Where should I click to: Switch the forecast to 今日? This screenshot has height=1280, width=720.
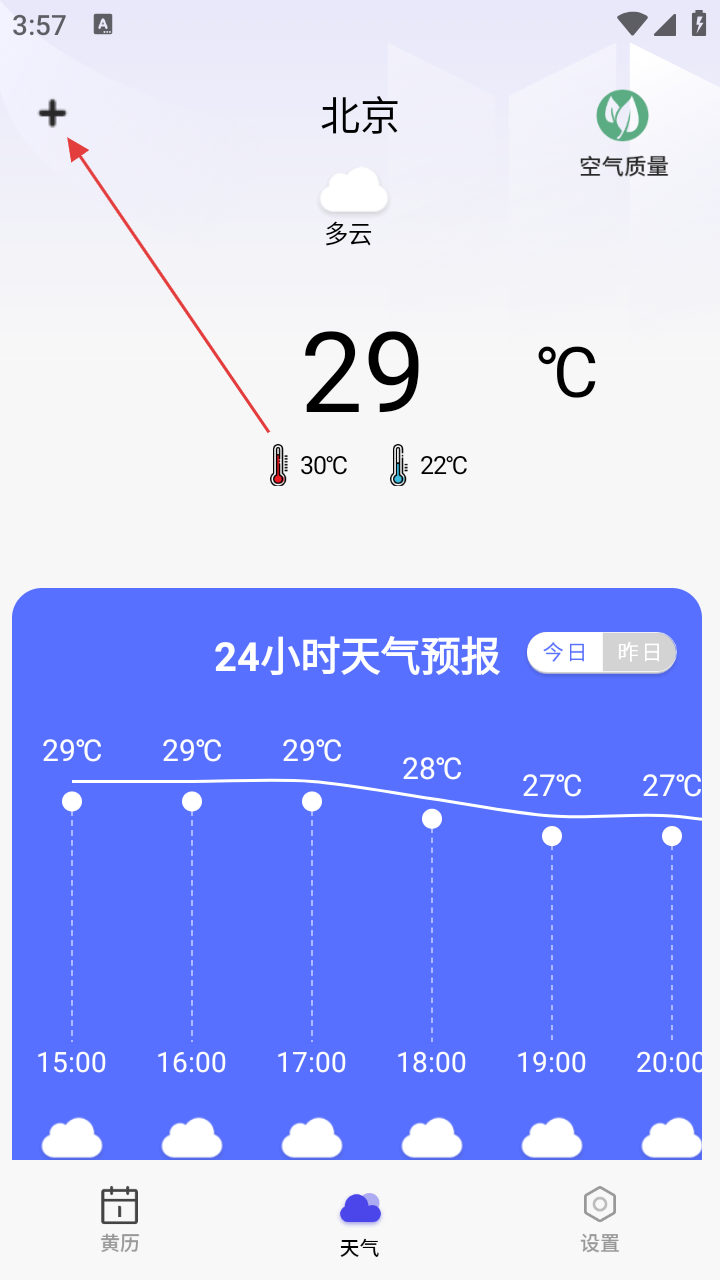click(x=565, y=653)
